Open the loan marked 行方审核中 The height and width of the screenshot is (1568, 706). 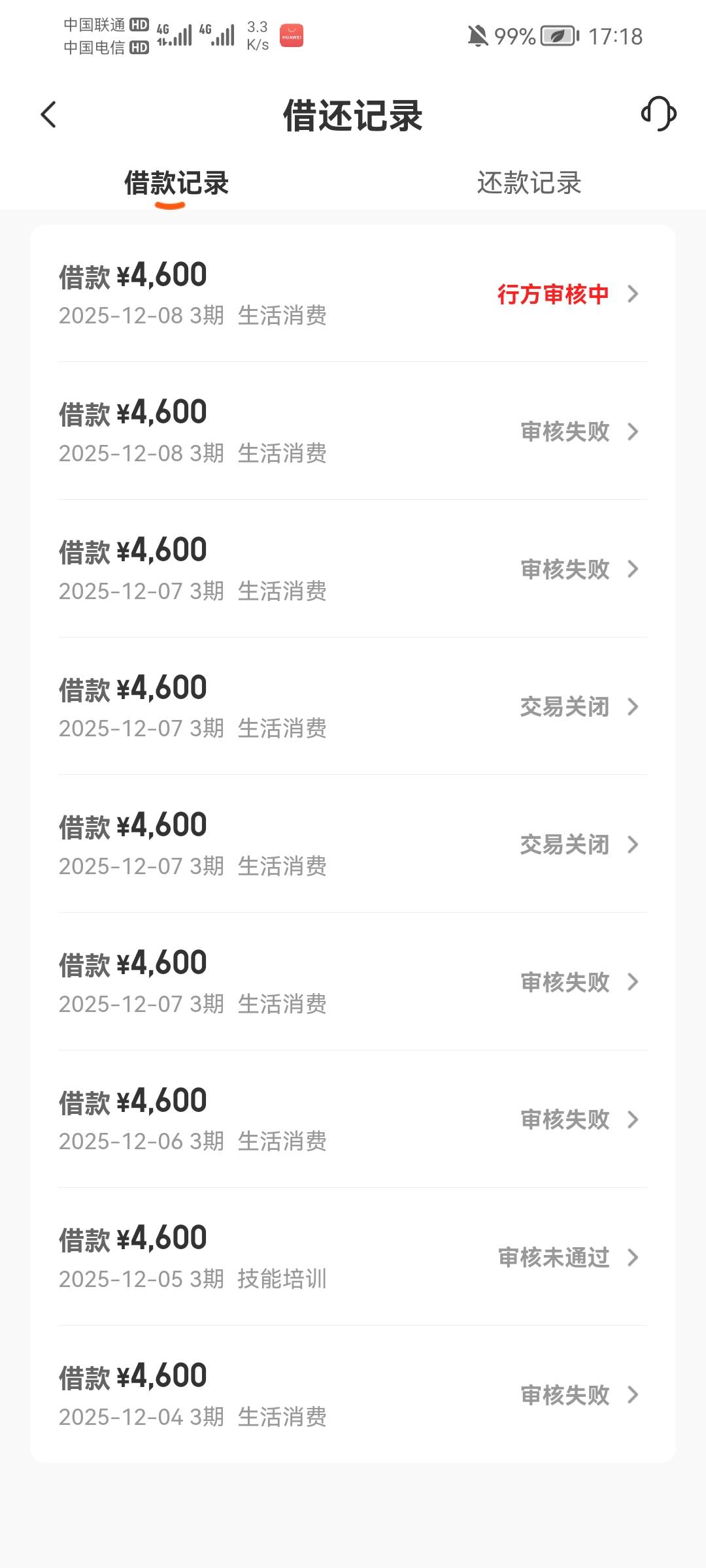pyautogui.click(x=353, y=294)
